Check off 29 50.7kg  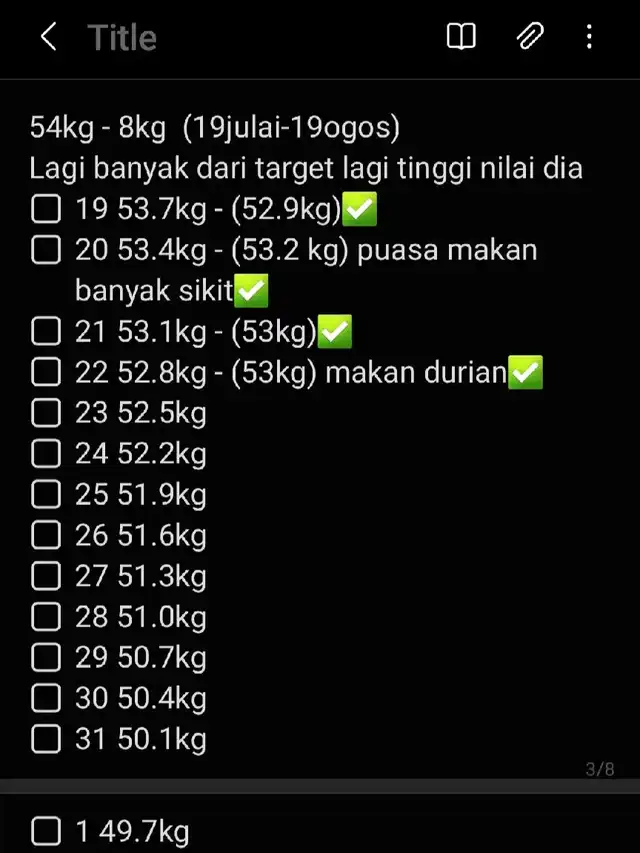click(46, 657)
